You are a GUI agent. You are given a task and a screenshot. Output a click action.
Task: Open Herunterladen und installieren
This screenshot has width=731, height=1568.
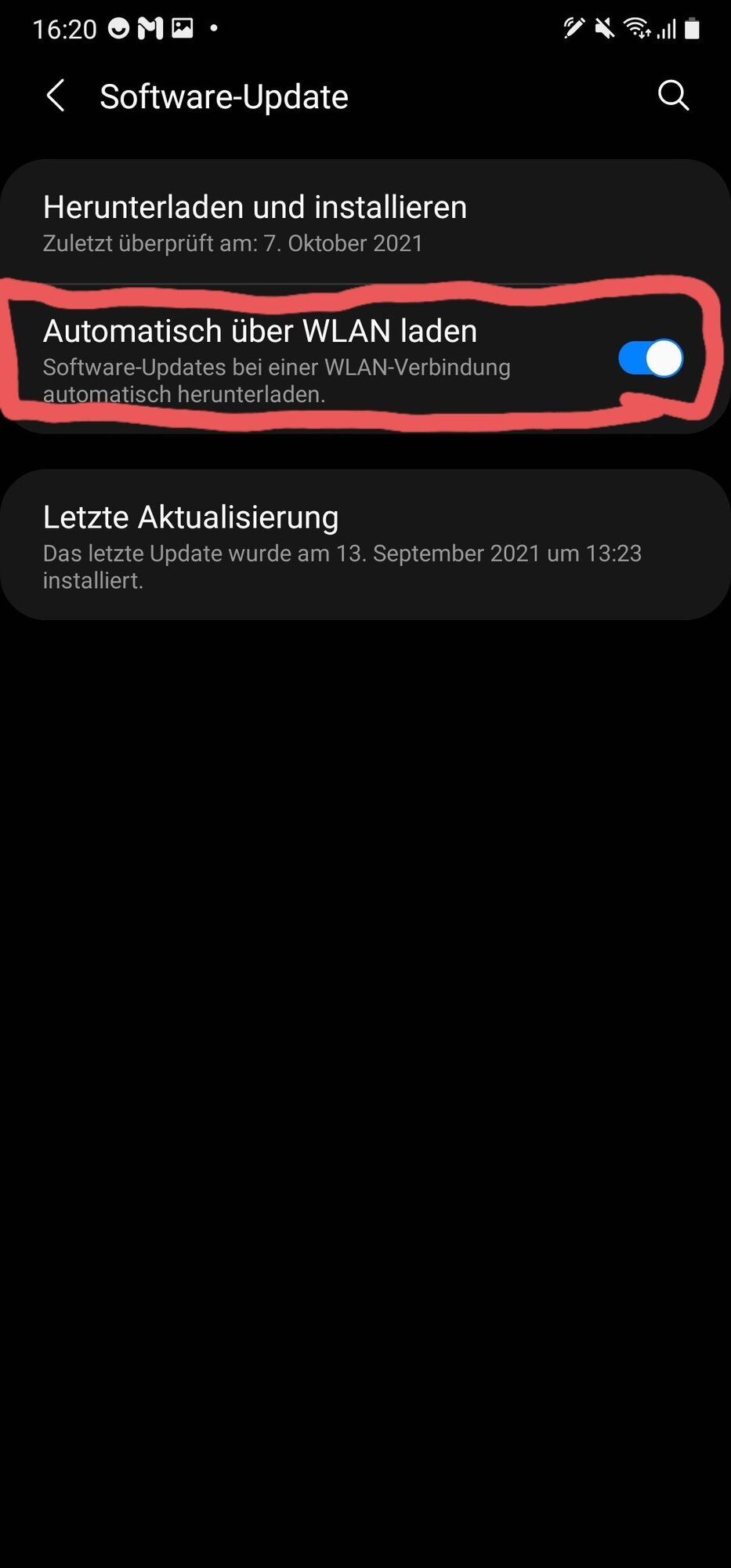coord(255,222)
